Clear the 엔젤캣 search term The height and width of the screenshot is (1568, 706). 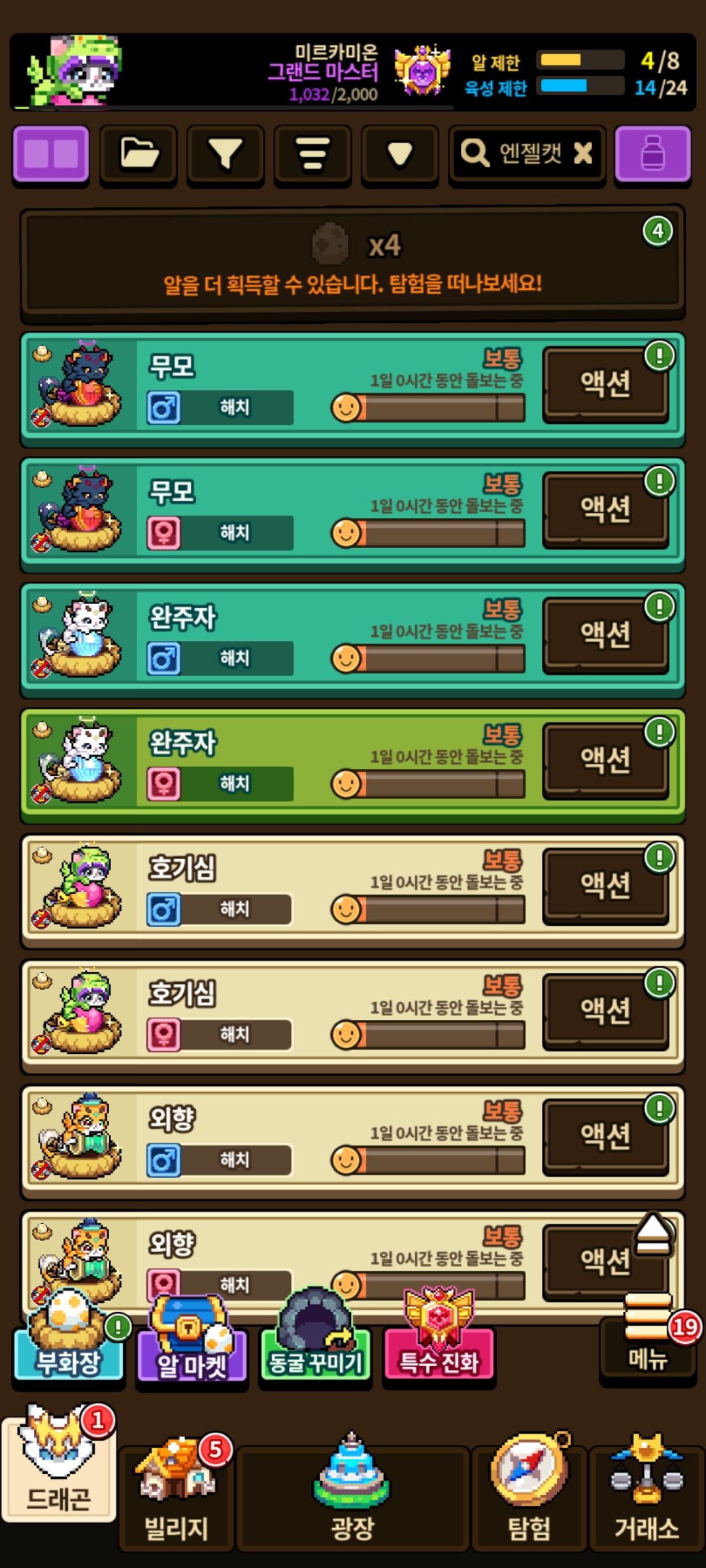click(x=583, y=154)
